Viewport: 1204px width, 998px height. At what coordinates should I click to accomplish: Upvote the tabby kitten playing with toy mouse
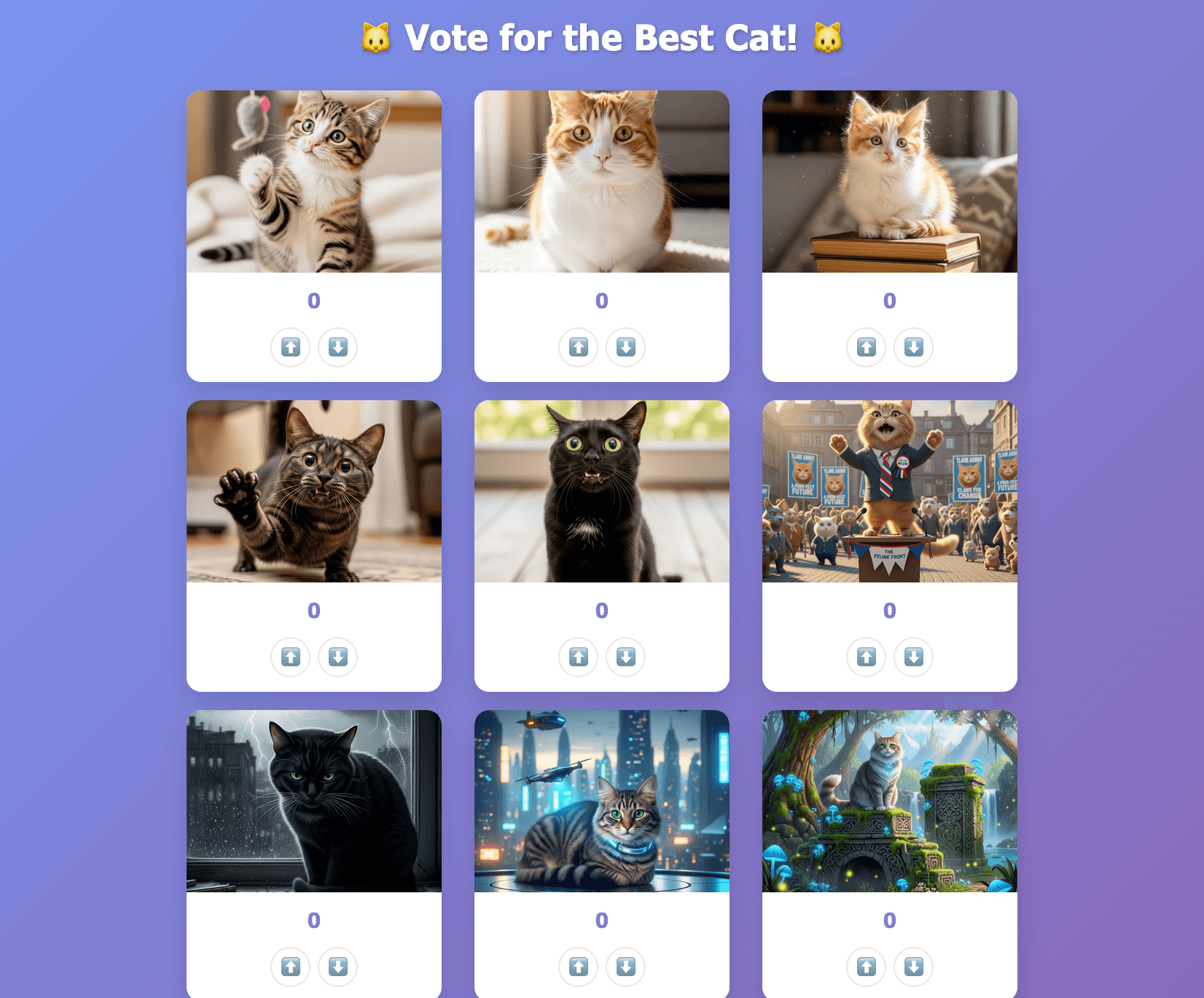[x=290, y=347]
